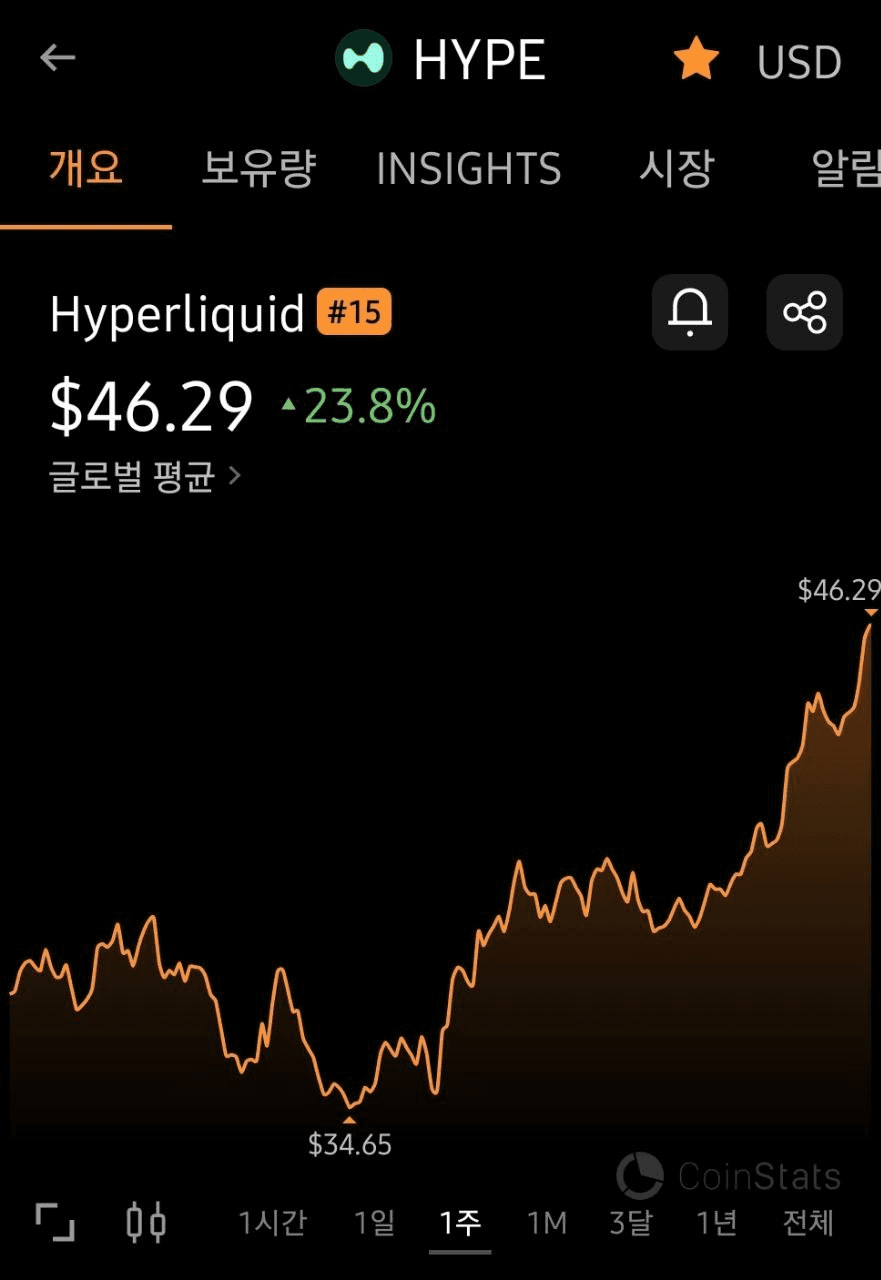Set a price alert with the bell
The height and width of the screenshot is (1280, 881).
click(690, 313)
